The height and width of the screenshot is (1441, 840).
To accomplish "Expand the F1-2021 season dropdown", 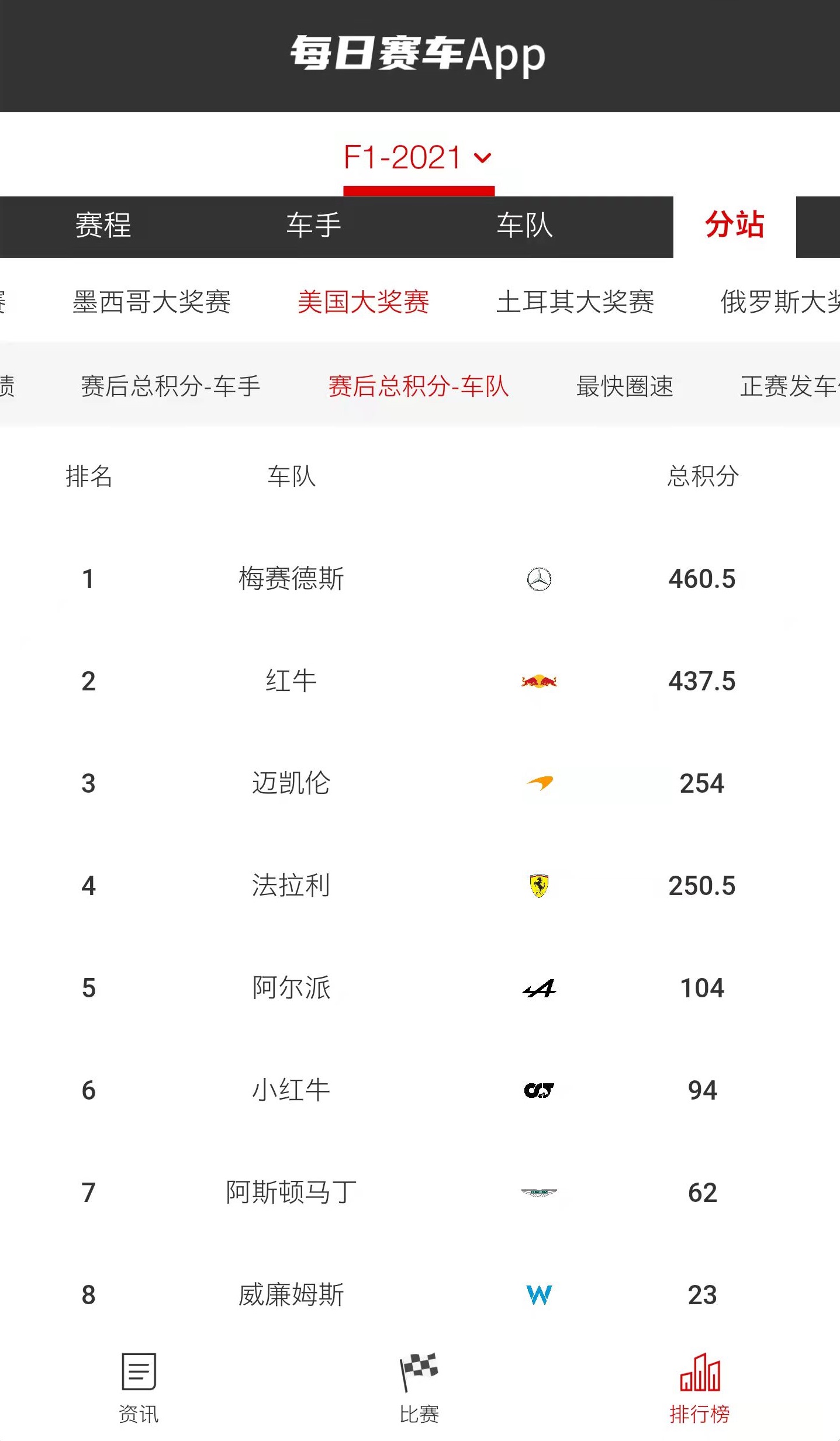I will pyautogui.click(x=419, y=158).
